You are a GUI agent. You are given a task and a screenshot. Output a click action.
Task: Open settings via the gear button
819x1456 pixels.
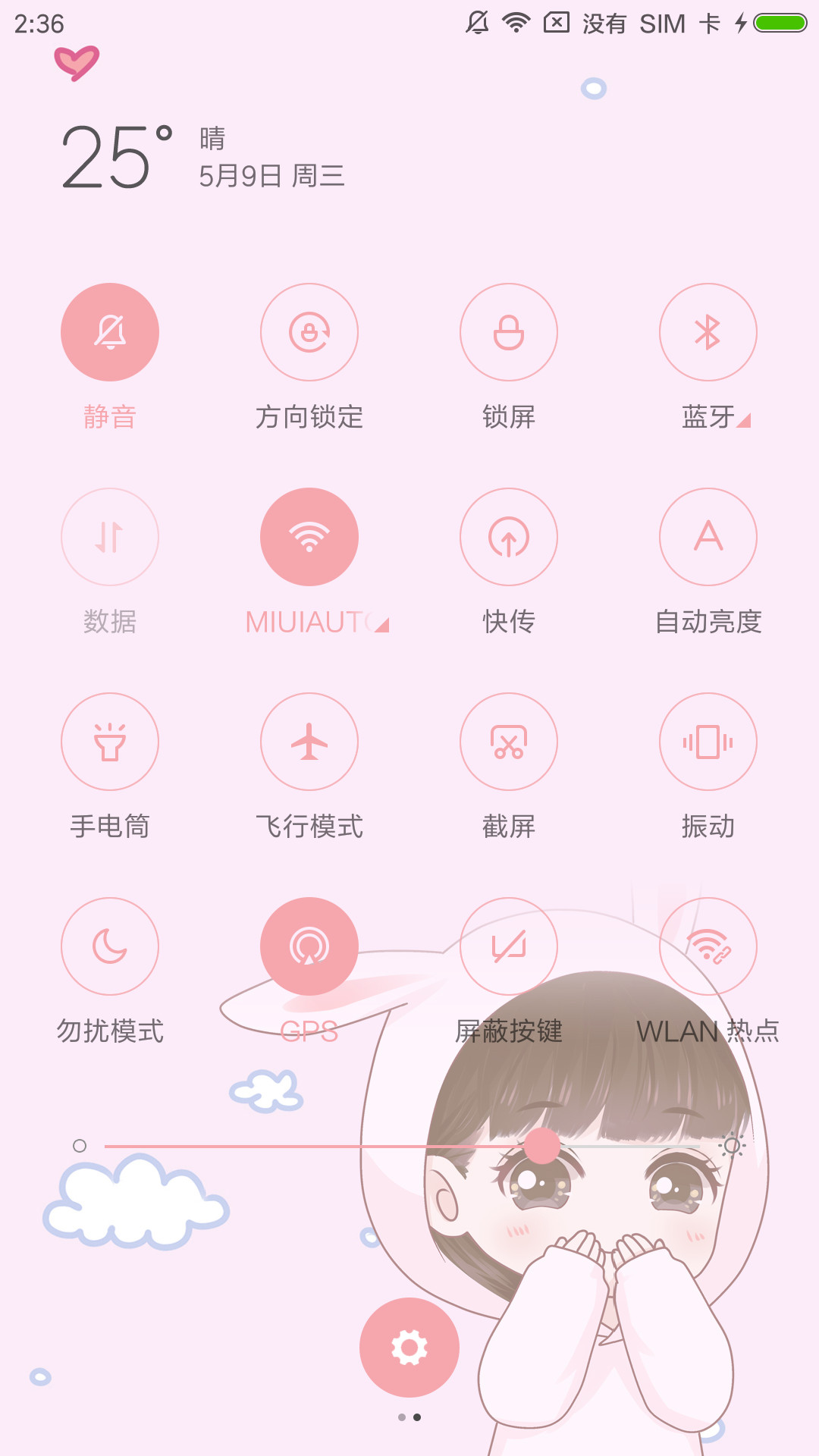coord(409,1348)
